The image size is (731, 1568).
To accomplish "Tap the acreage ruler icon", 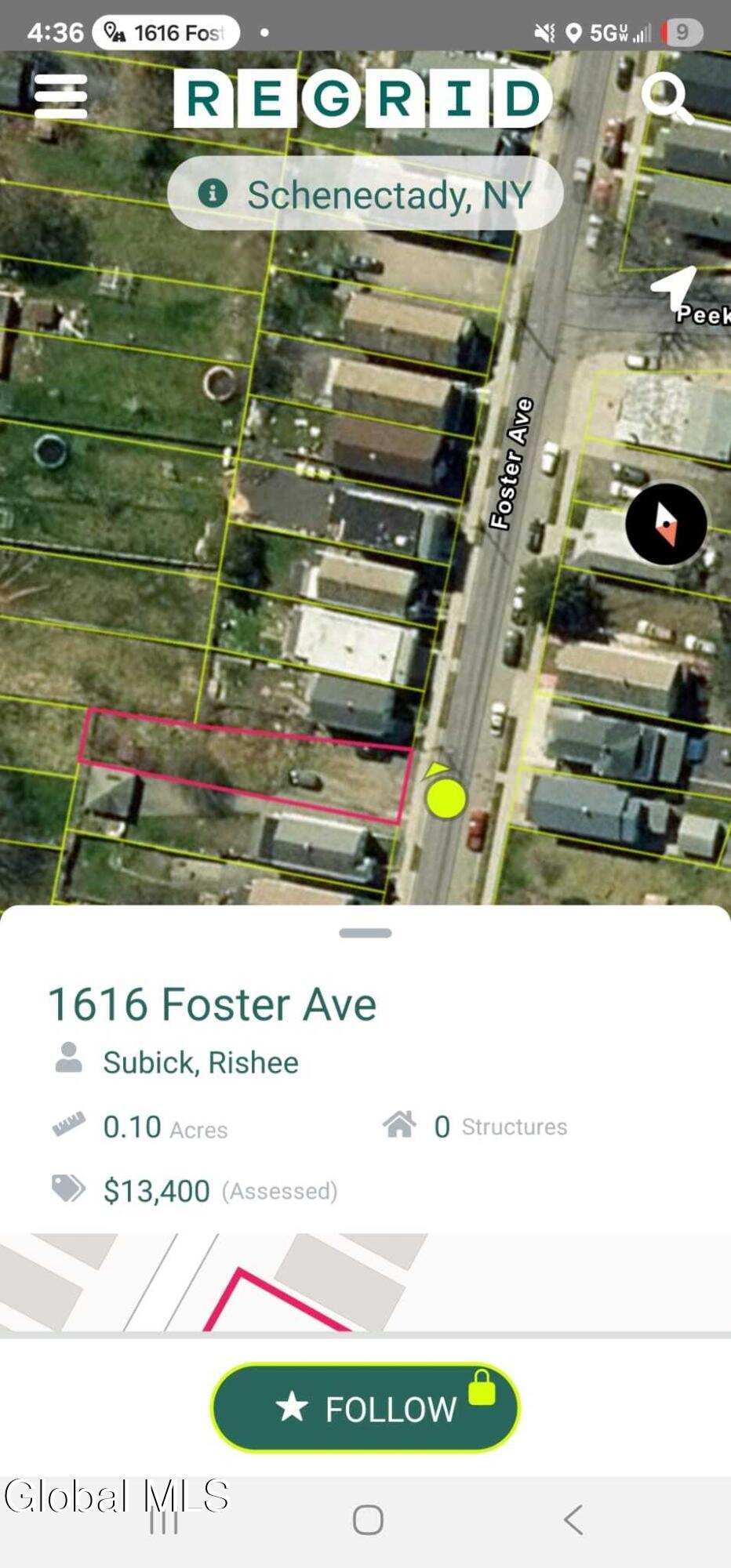I will (x=68, y=1125).
